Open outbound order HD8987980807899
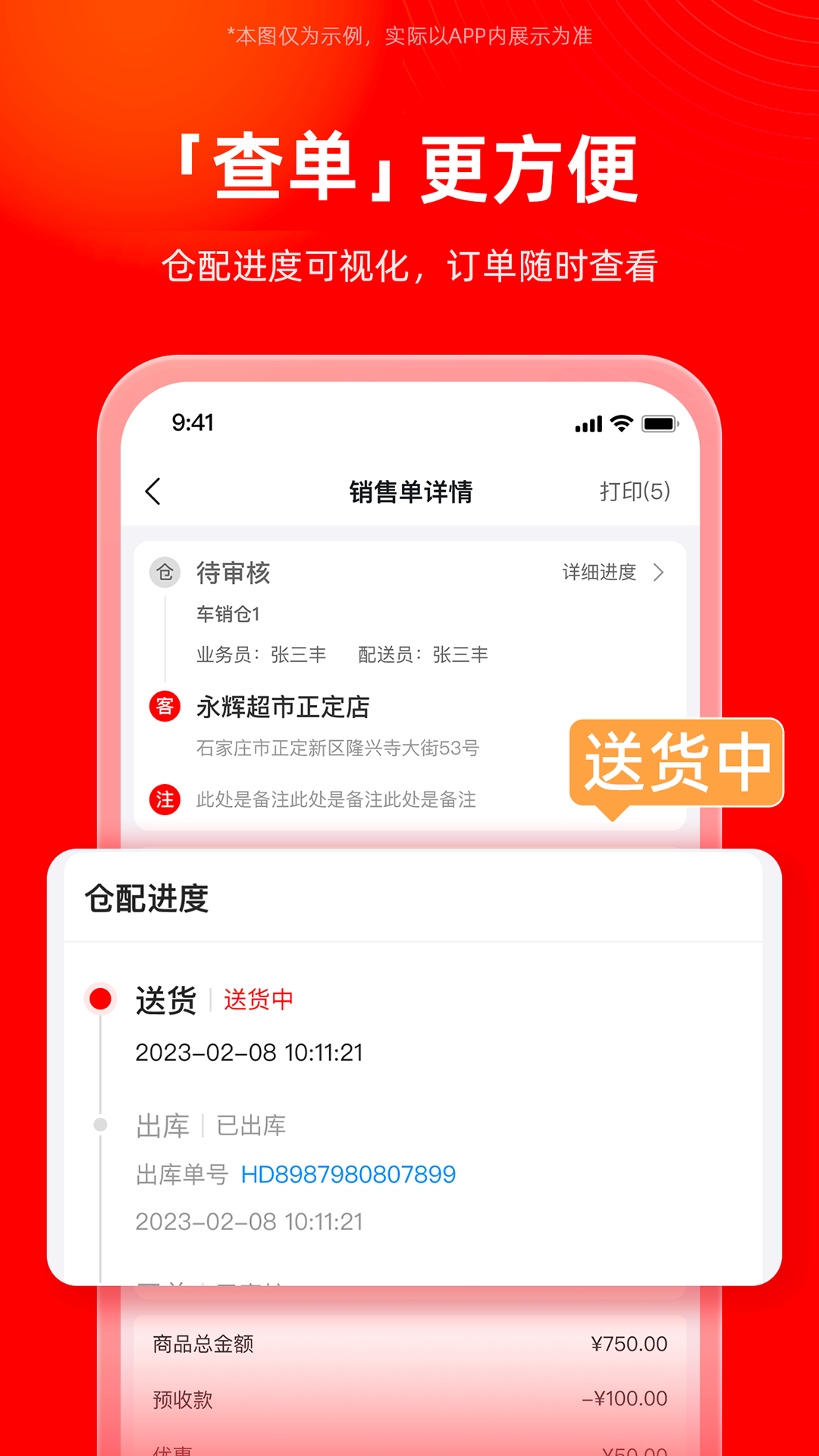This screenshot has height=1456, width=819. coord(348,1174)
